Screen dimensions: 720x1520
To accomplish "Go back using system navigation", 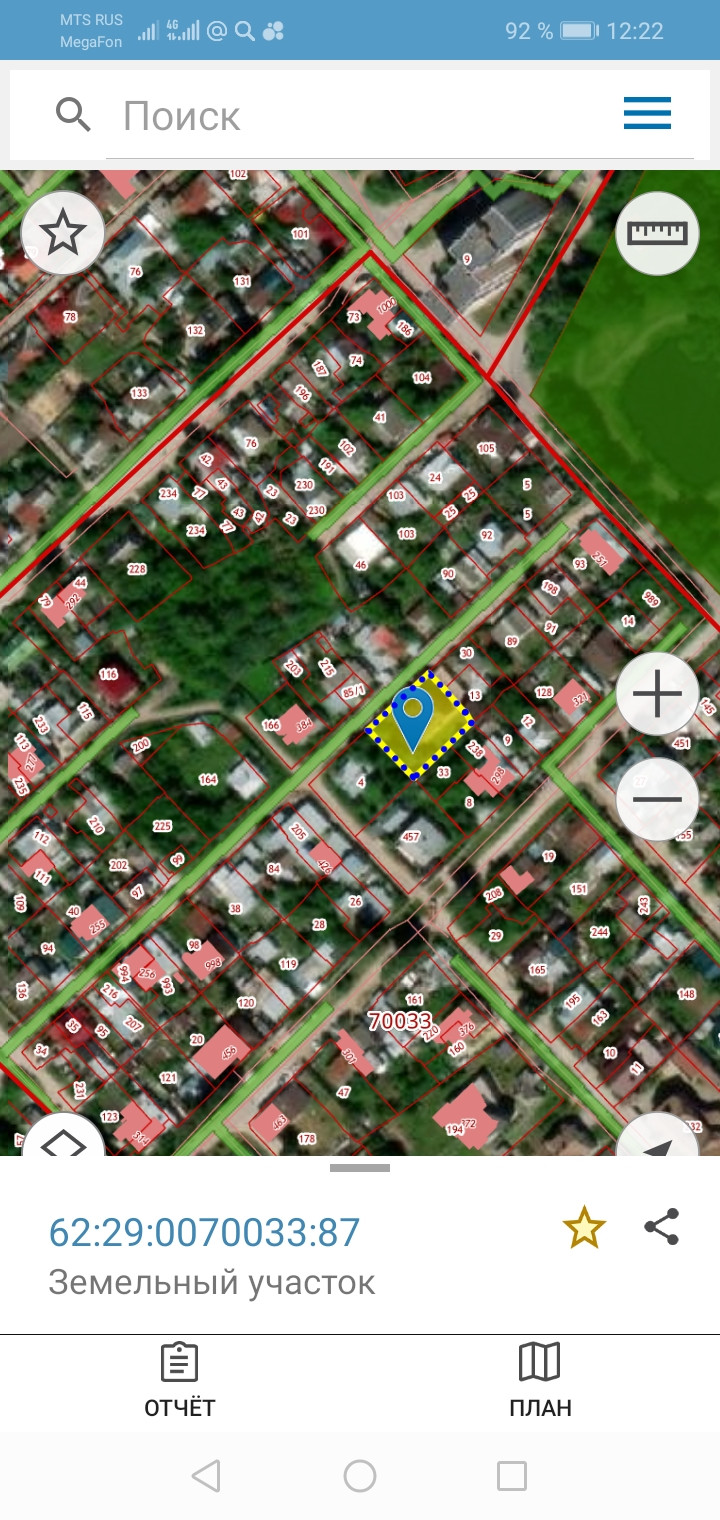I will click(206, 1475).
